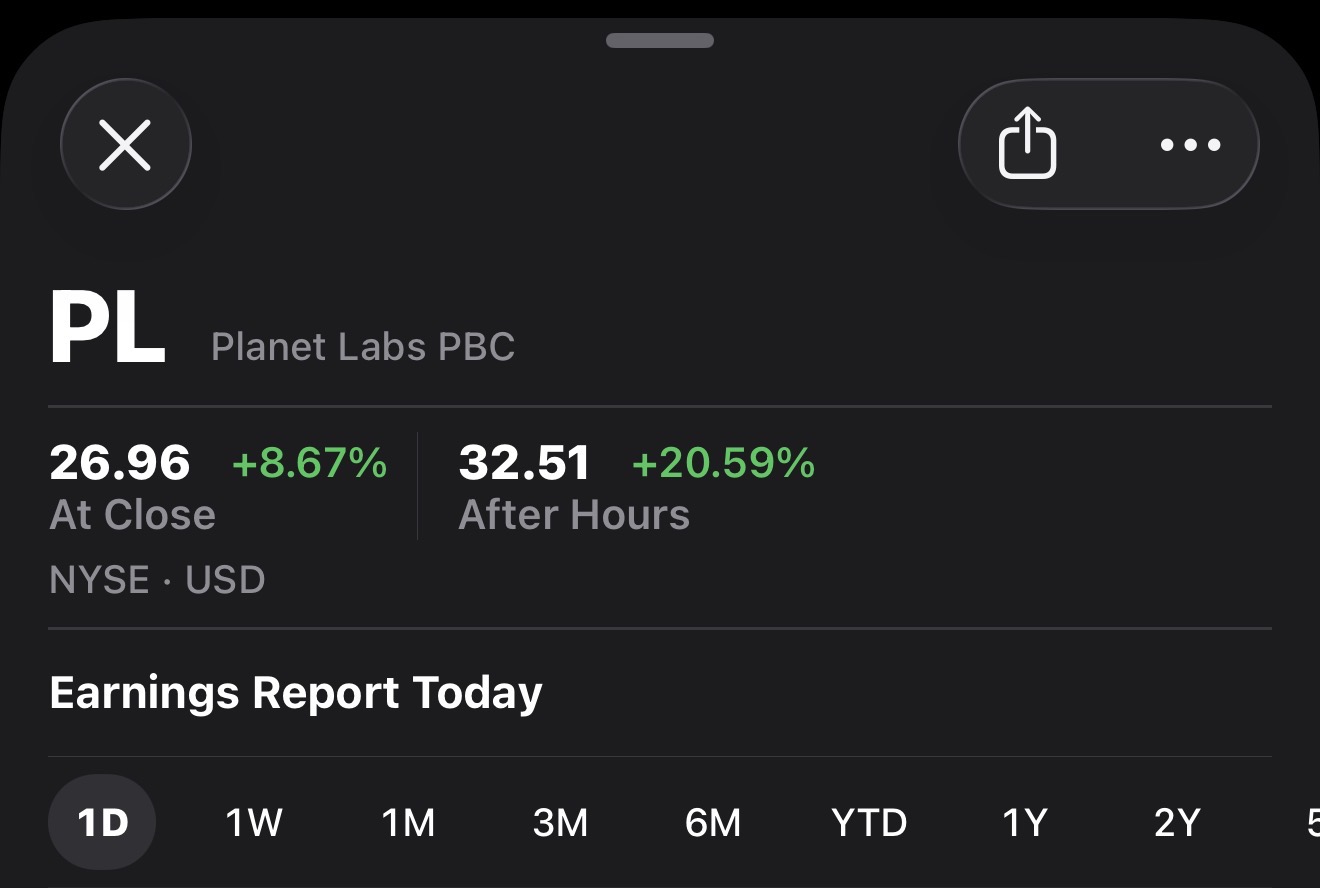Close the PL stock detail sheet

tap(126, 145)
